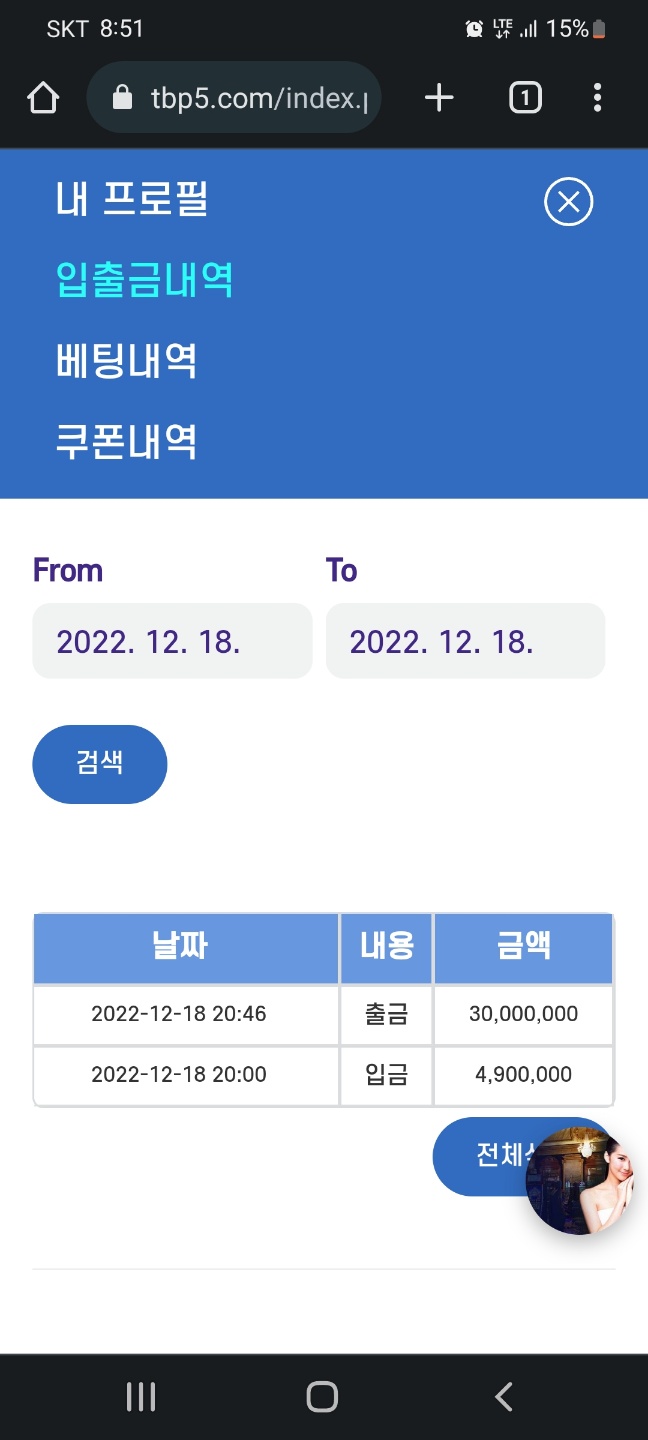Select 입출금내역 in the menu
This screenshot has height=1440, width=648.
[144, 279]
